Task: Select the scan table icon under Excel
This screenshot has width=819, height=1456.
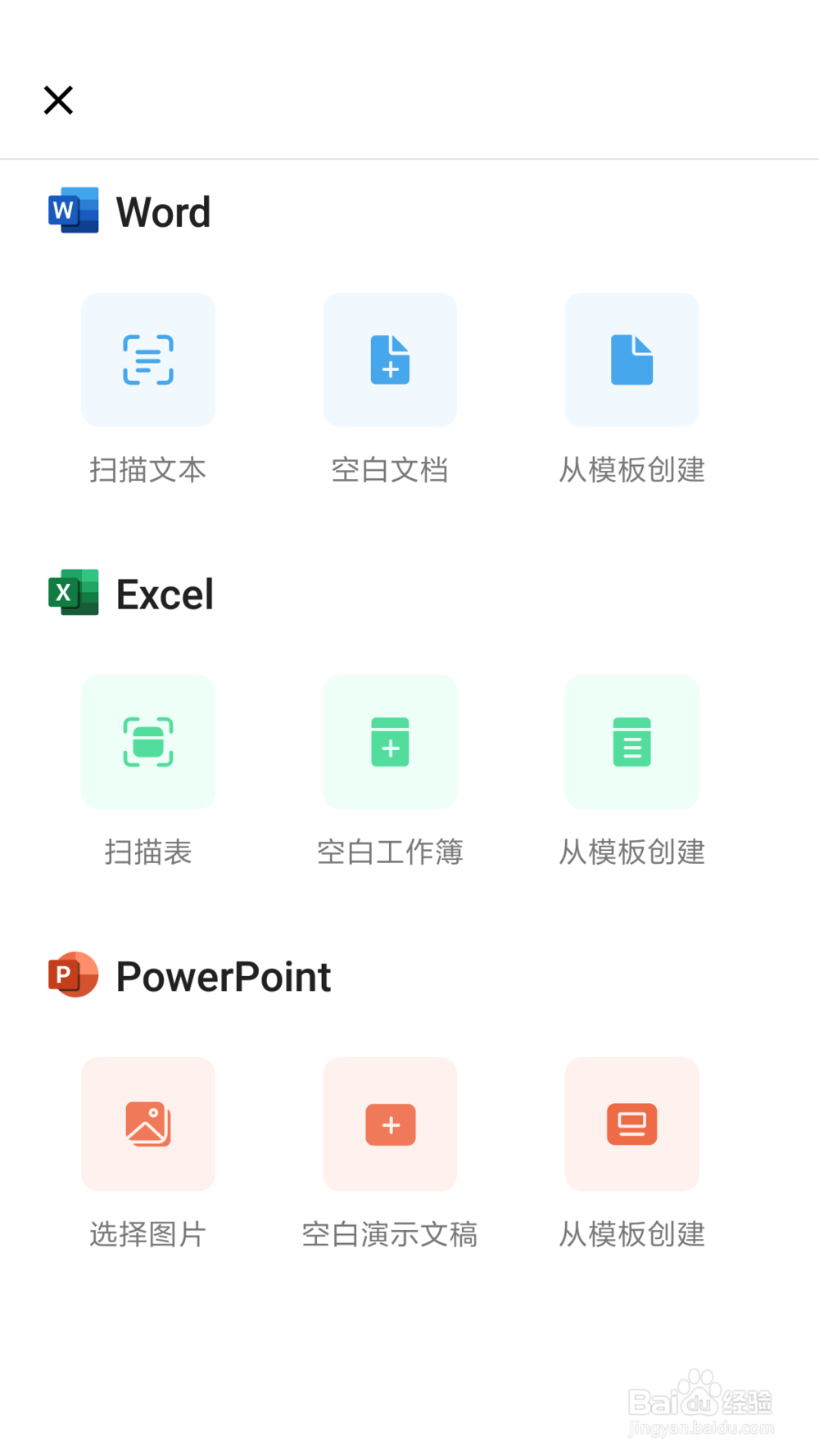Action: click(147, 742)
